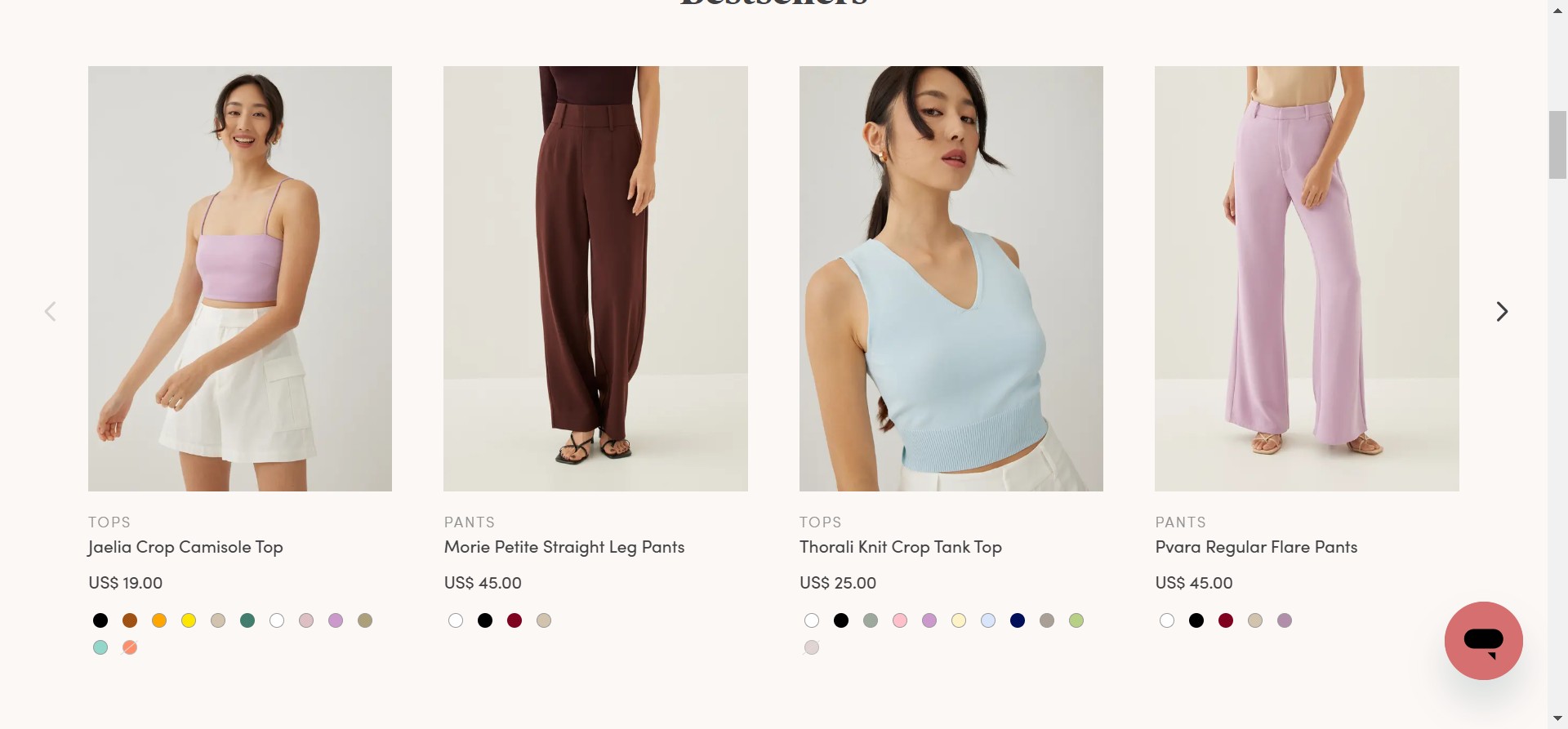Tap the Jaelia Crop Camisole Top title

185,547
